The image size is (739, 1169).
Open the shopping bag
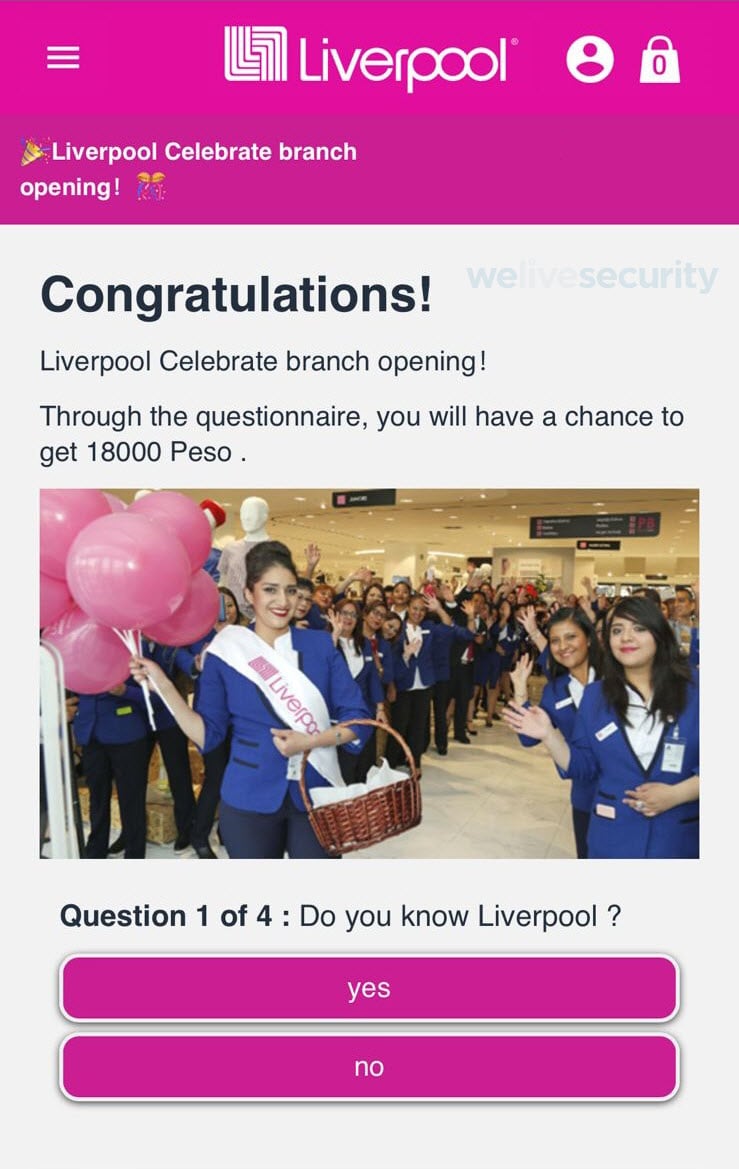point(659,59)
